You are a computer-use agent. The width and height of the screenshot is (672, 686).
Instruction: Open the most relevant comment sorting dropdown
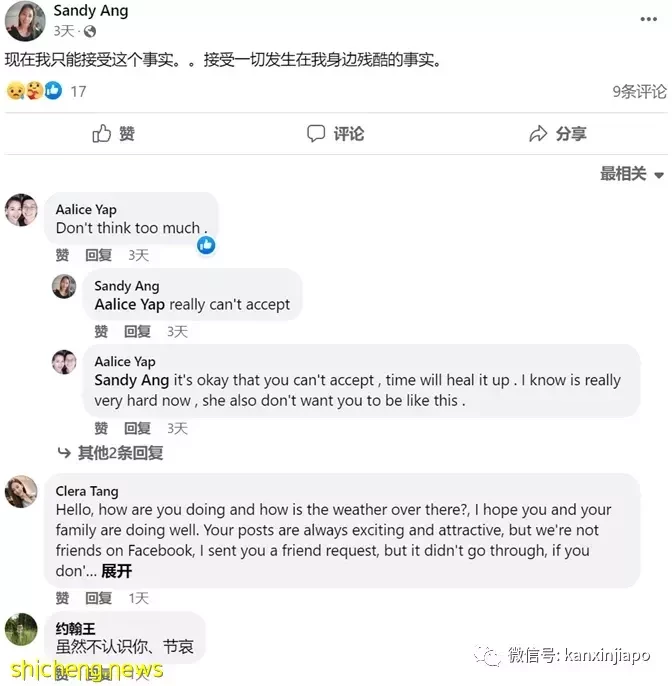pos(632,174)
